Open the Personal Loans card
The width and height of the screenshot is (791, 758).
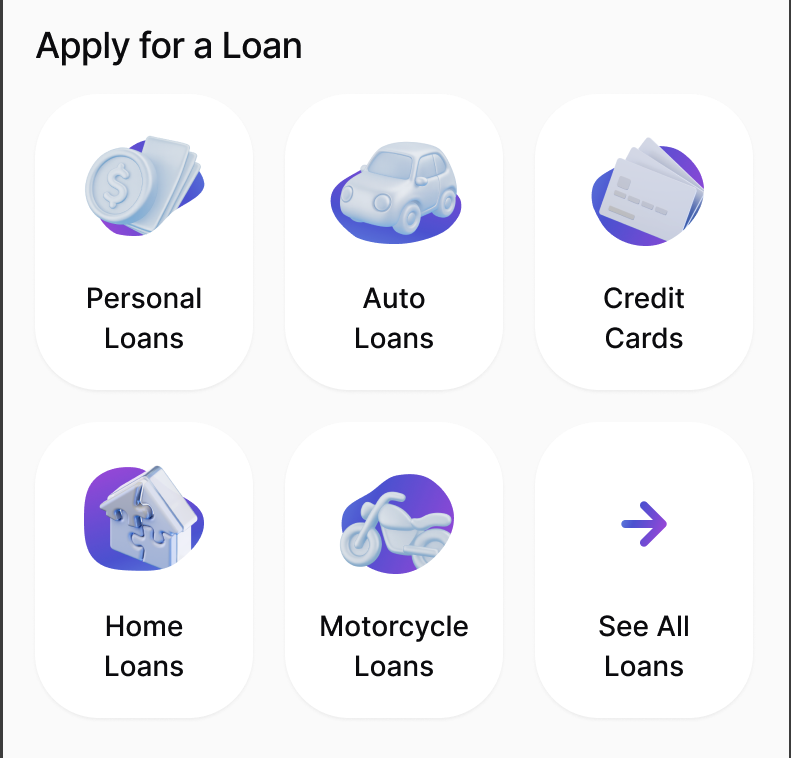144,242
